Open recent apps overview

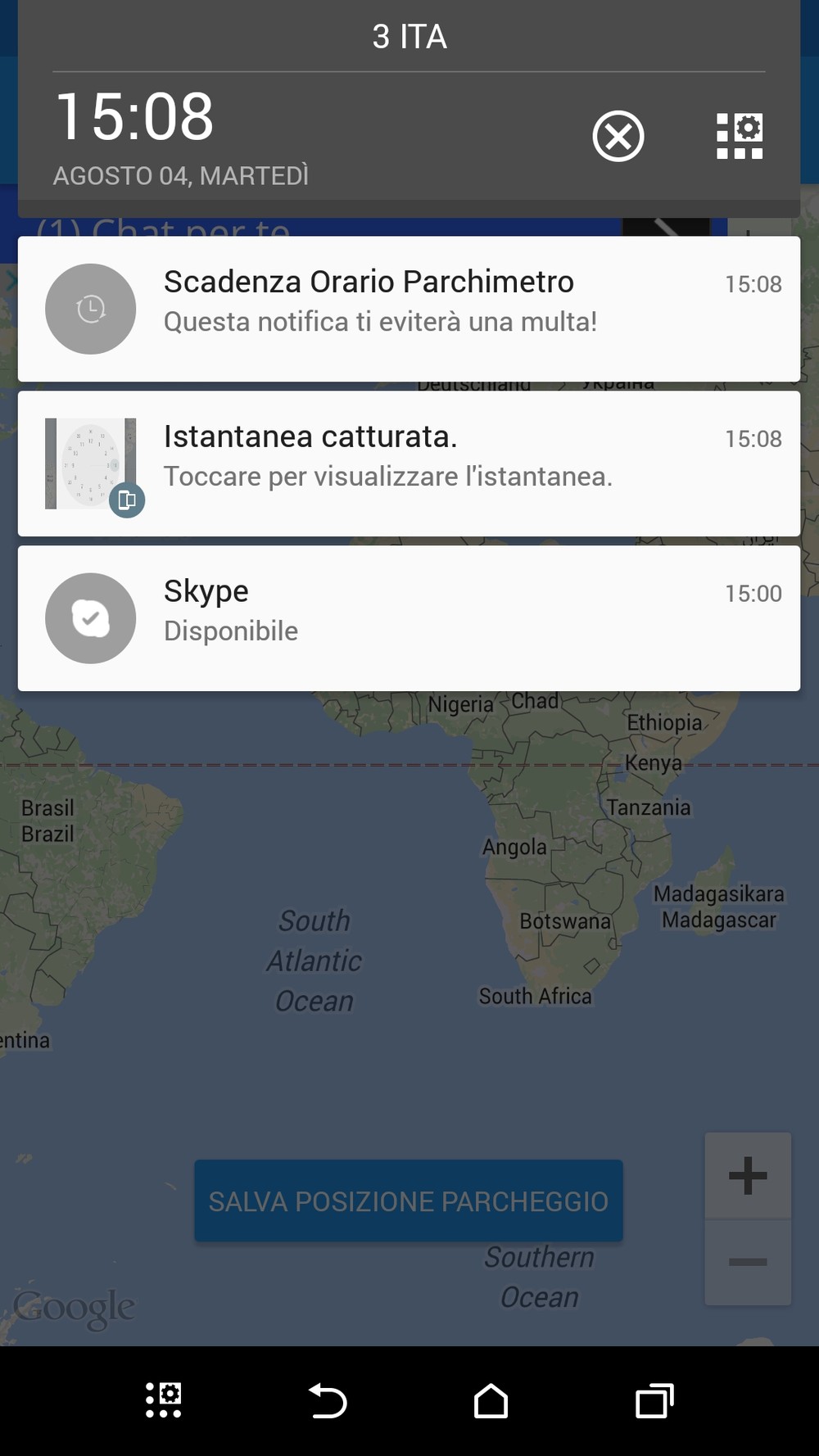click(x=655, y=1400)
